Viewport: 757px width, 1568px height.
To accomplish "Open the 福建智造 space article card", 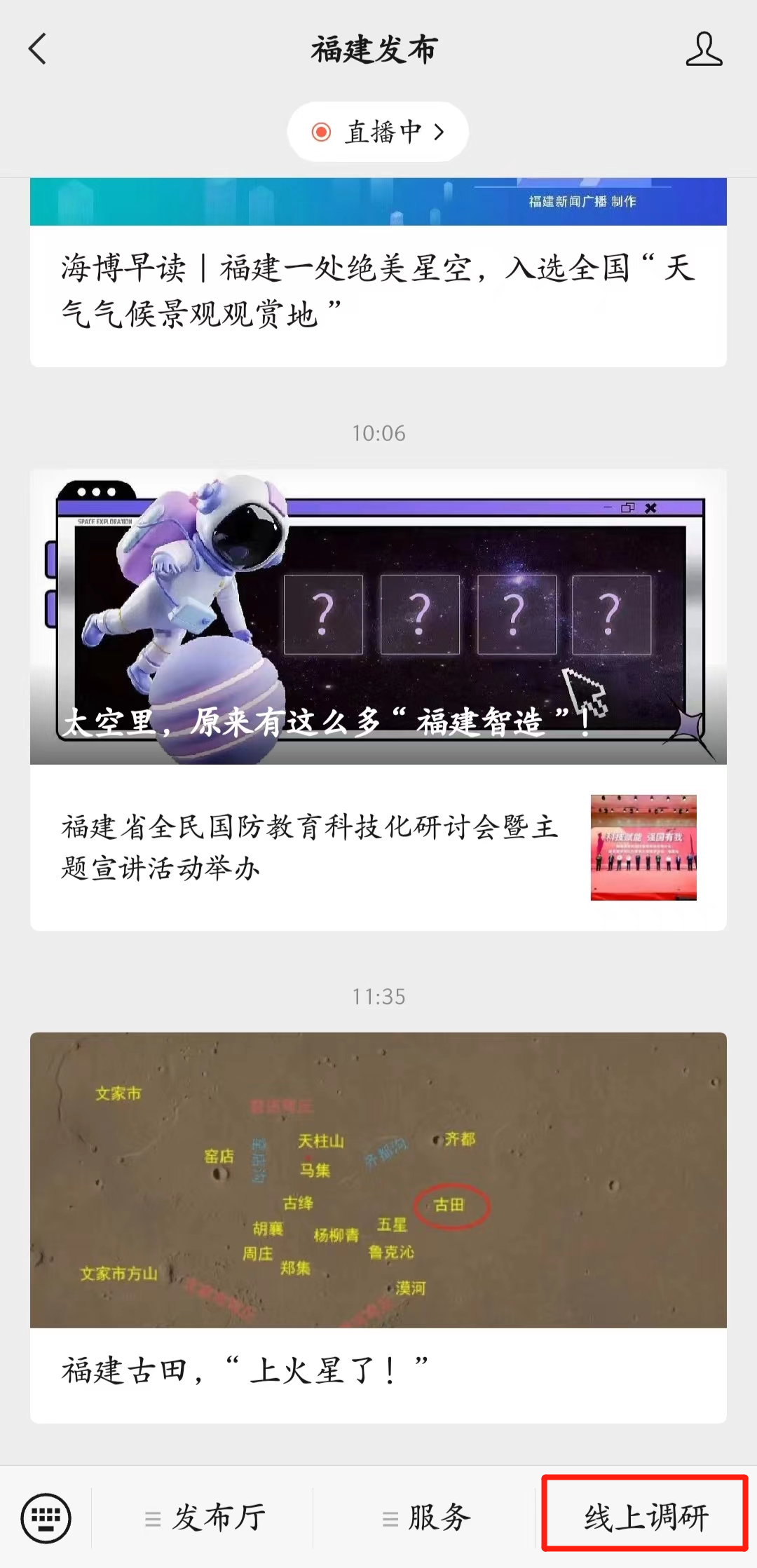I will click(378, 617).
